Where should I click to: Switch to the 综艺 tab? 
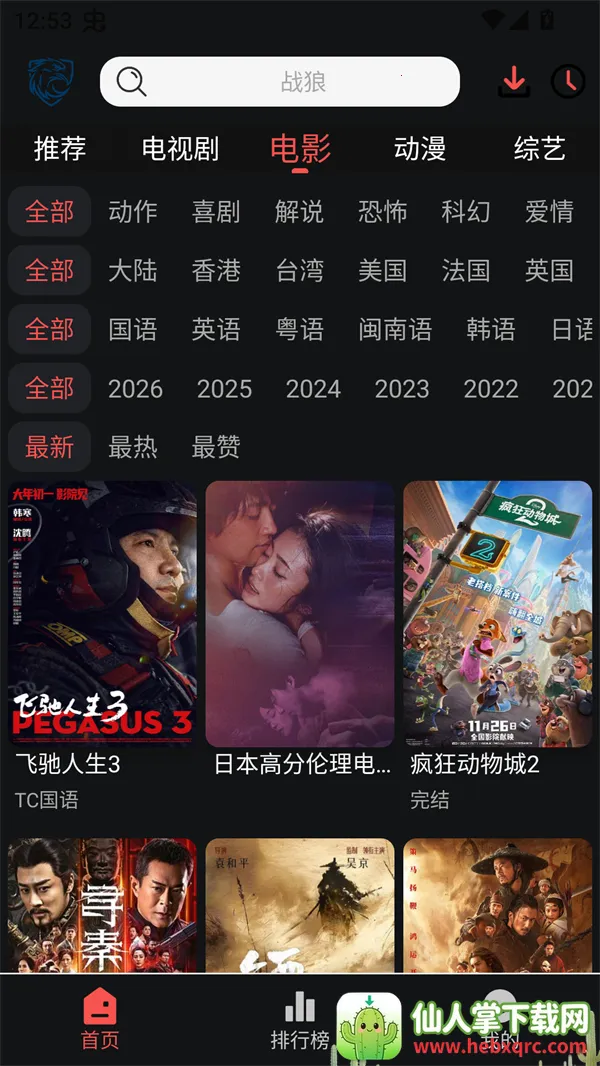tap(540, 149)
